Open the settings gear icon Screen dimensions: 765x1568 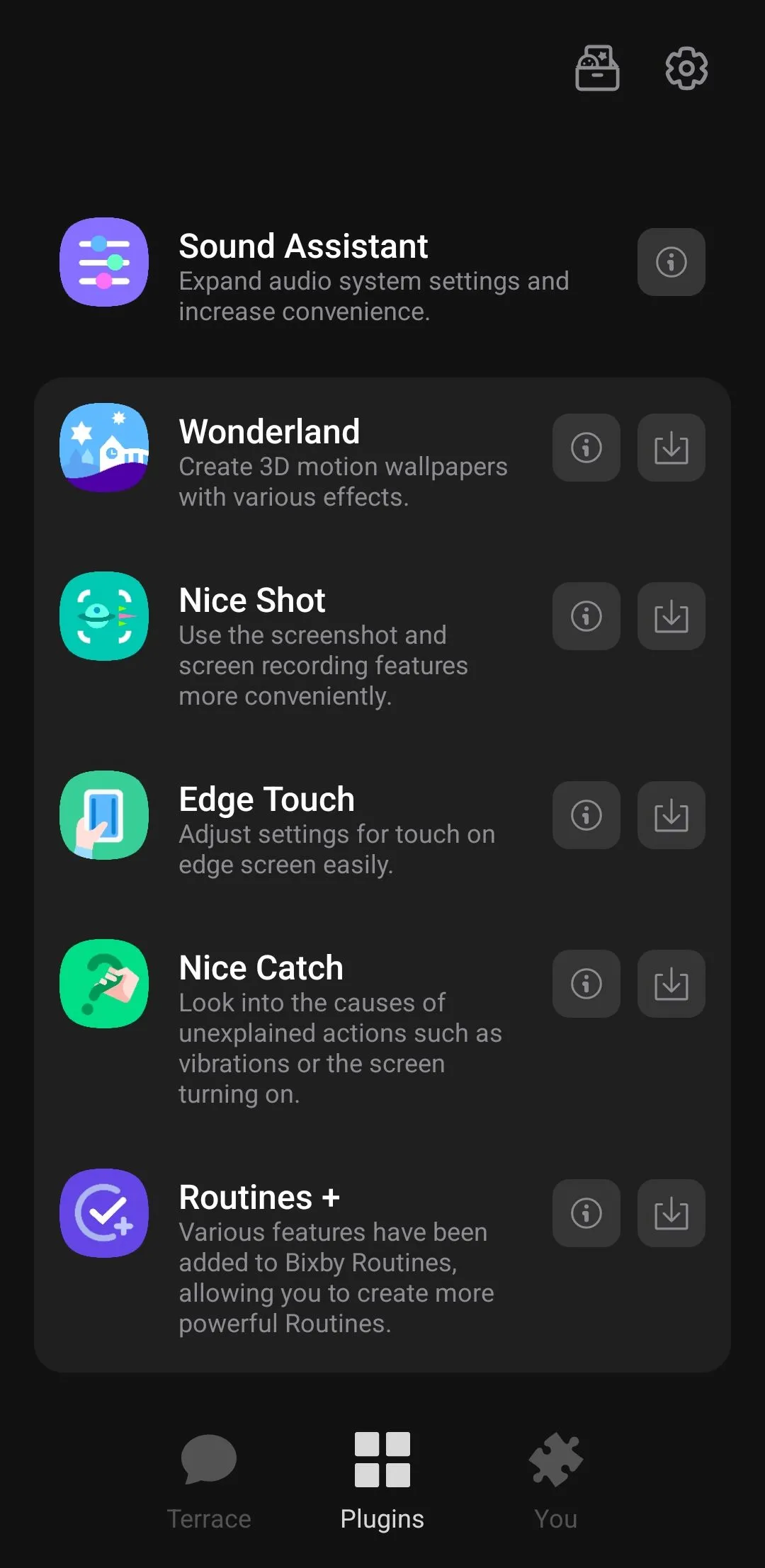686,69
